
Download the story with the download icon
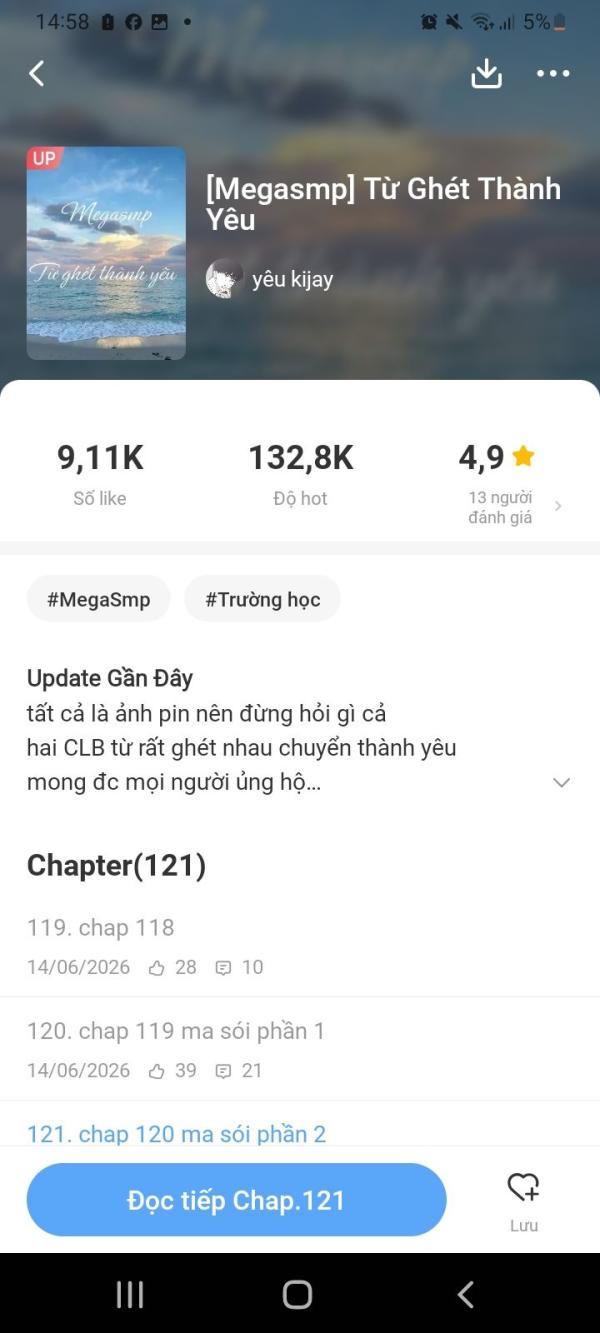click(486, 73)
